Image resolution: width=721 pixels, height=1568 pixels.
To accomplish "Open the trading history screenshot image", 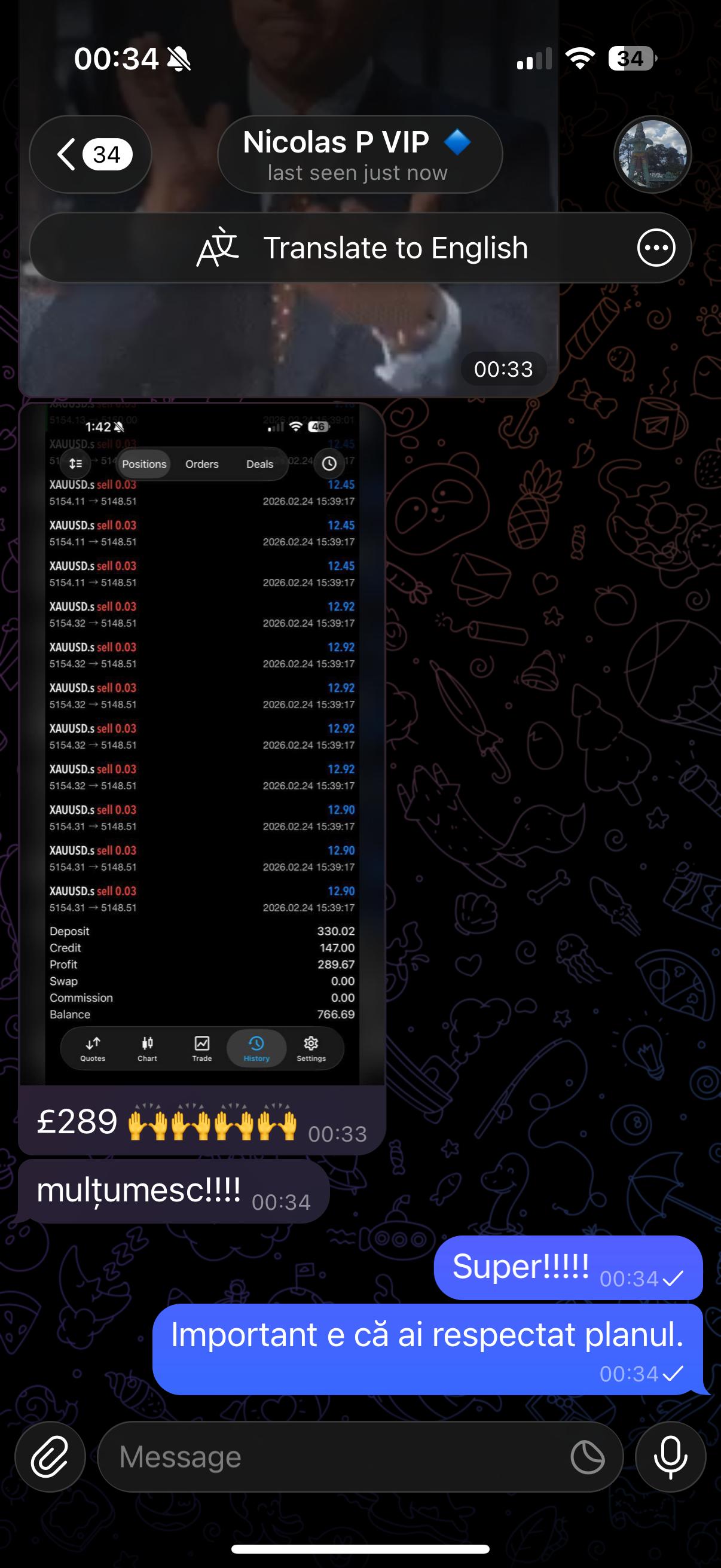I will click(x=202, y=743).
